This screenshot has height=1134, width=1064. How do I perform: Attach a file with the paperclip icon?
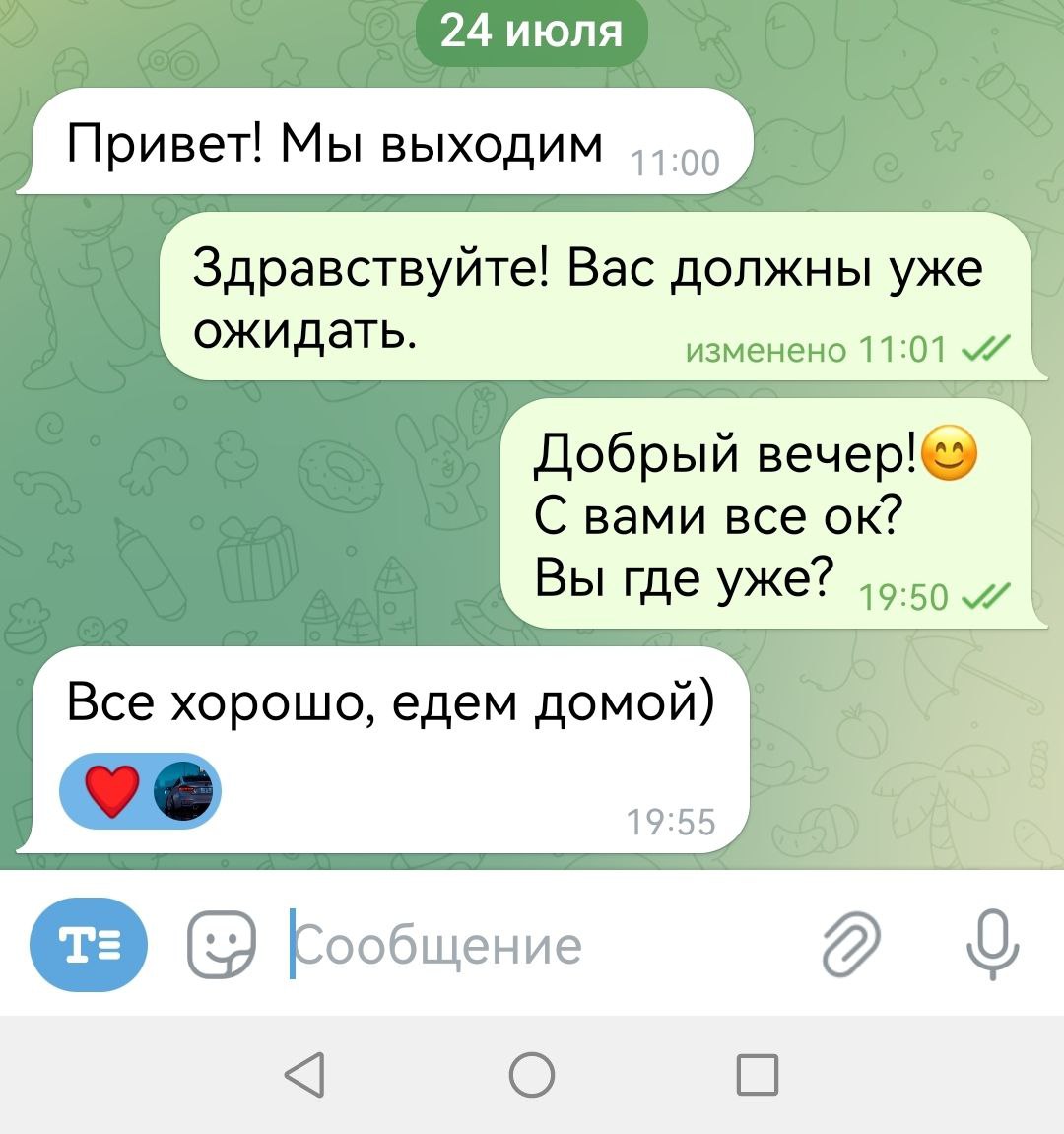[x=849, y=944]
